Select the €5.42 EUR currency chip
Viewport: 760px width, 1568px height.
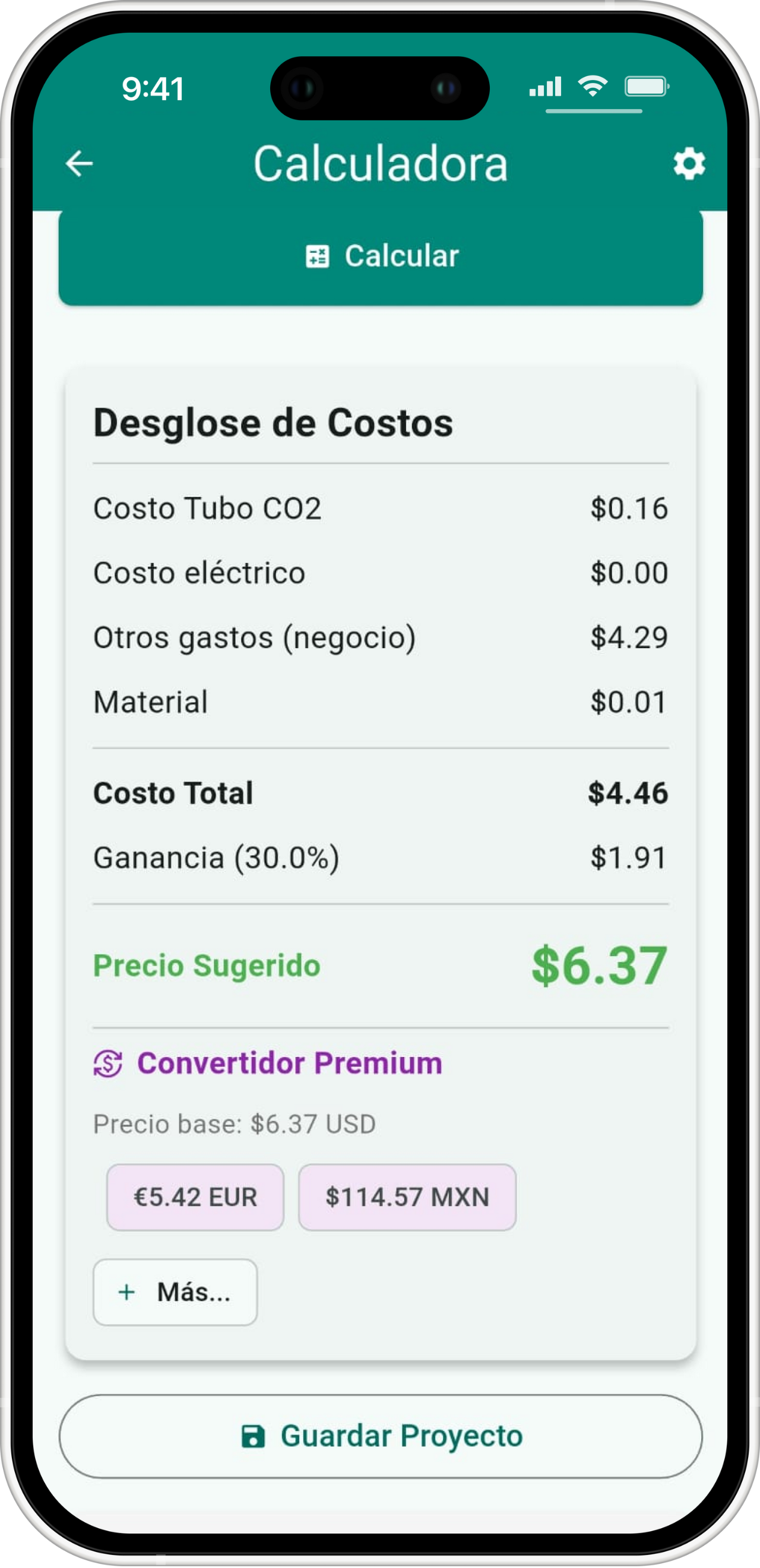[195, 1197]
